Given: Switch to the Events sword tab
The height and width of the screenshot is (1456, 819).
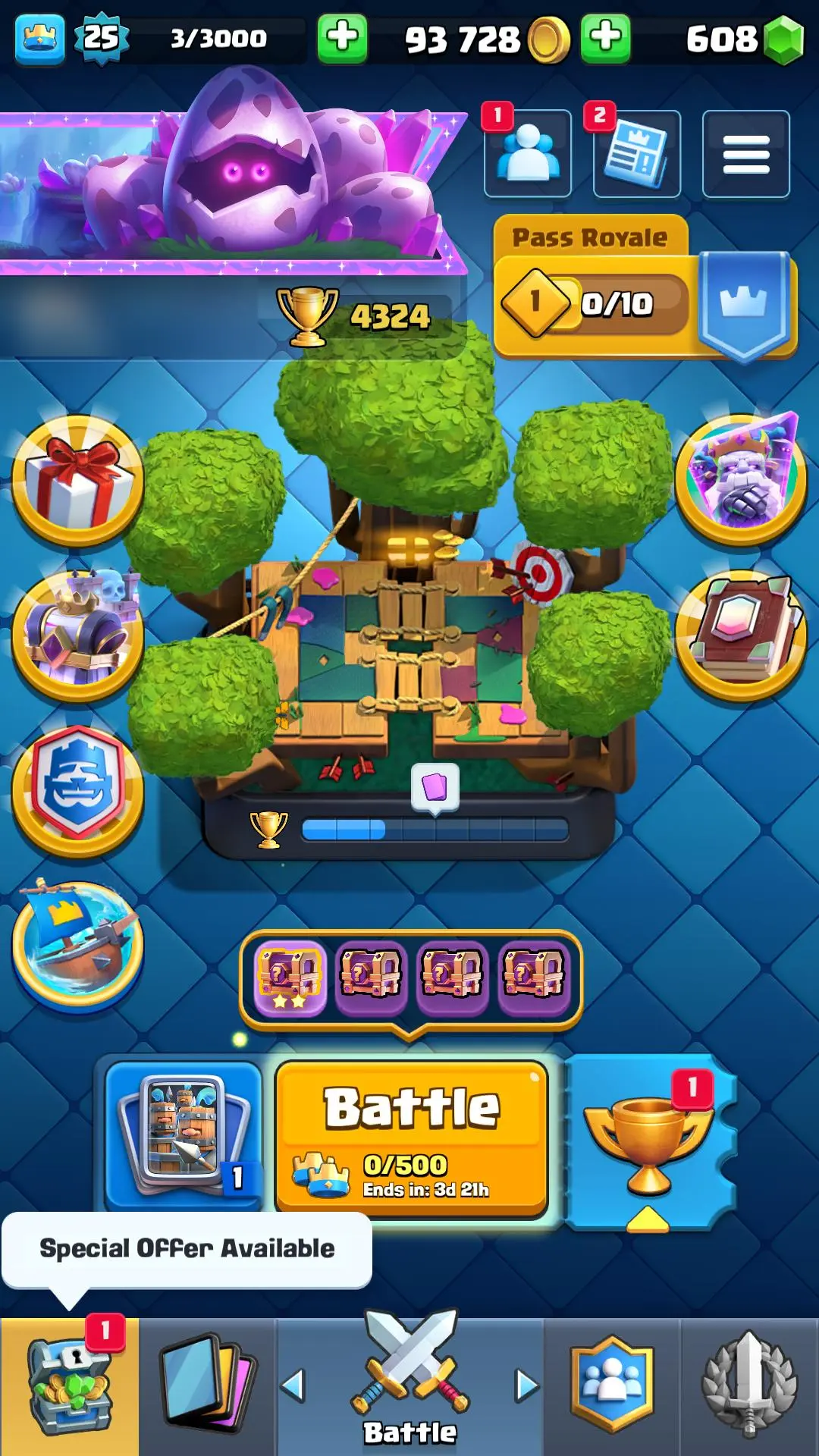Looking at the screenshot, I should pos(749,1386).
